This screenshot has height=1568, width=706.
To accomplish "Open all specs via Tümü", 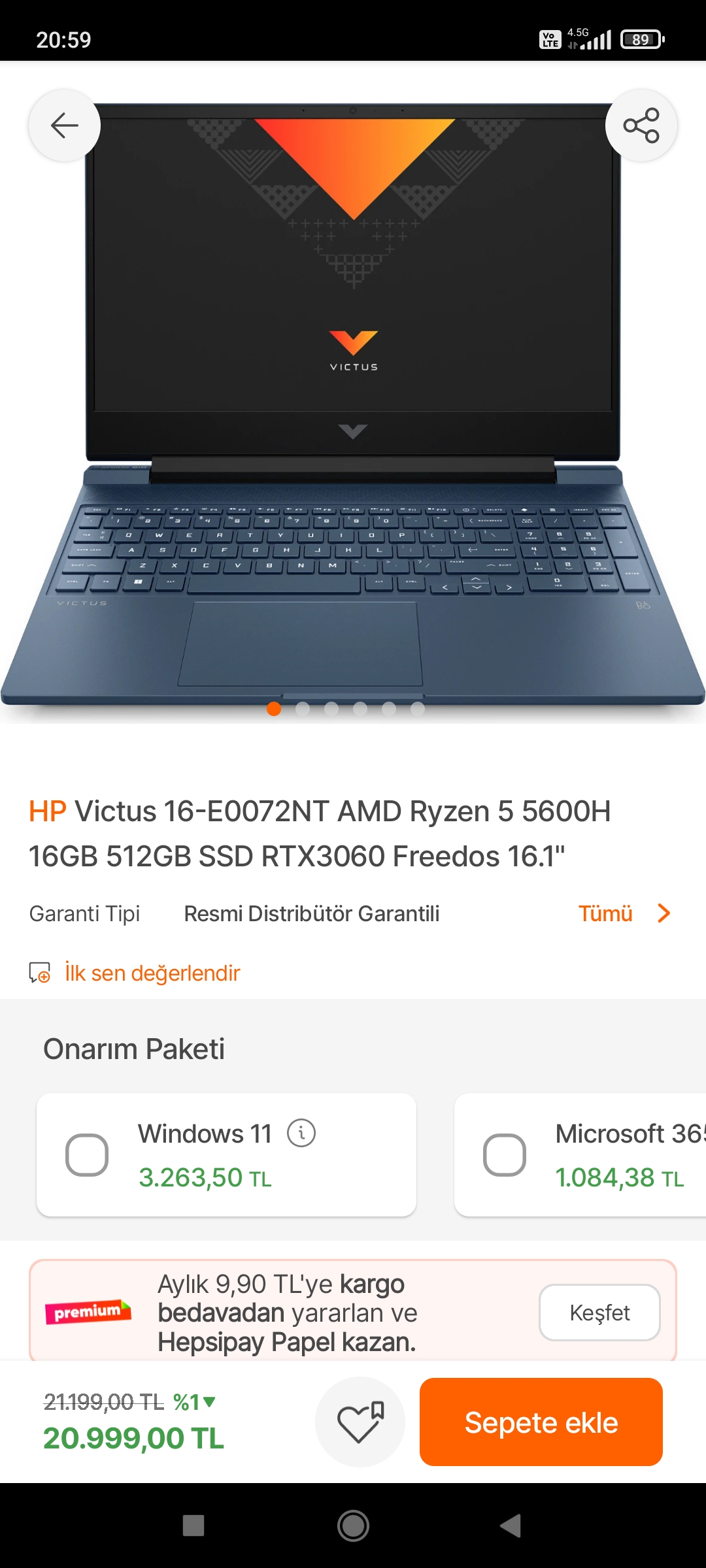I will (623, 913).
